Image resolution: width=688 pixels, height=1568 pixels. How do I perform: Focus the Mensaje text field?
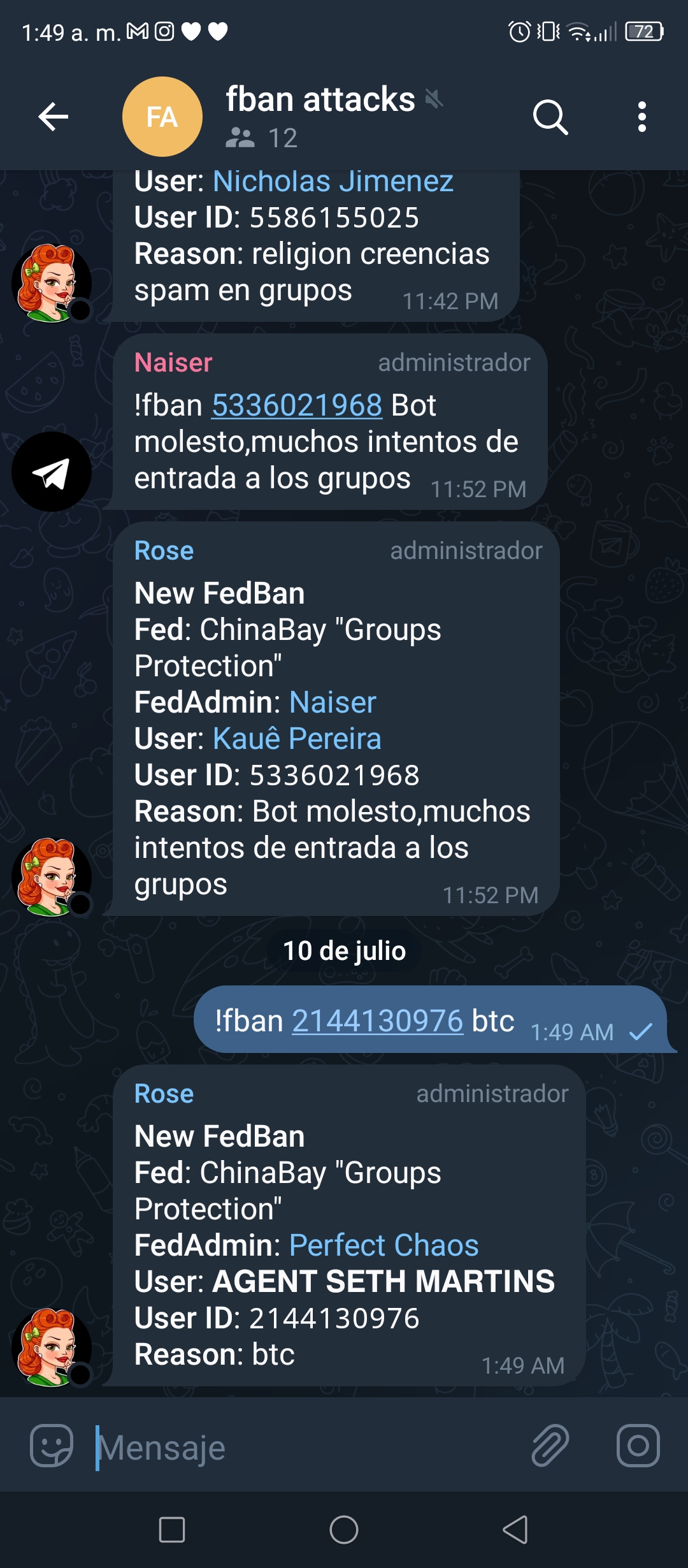coord(306,1448)
